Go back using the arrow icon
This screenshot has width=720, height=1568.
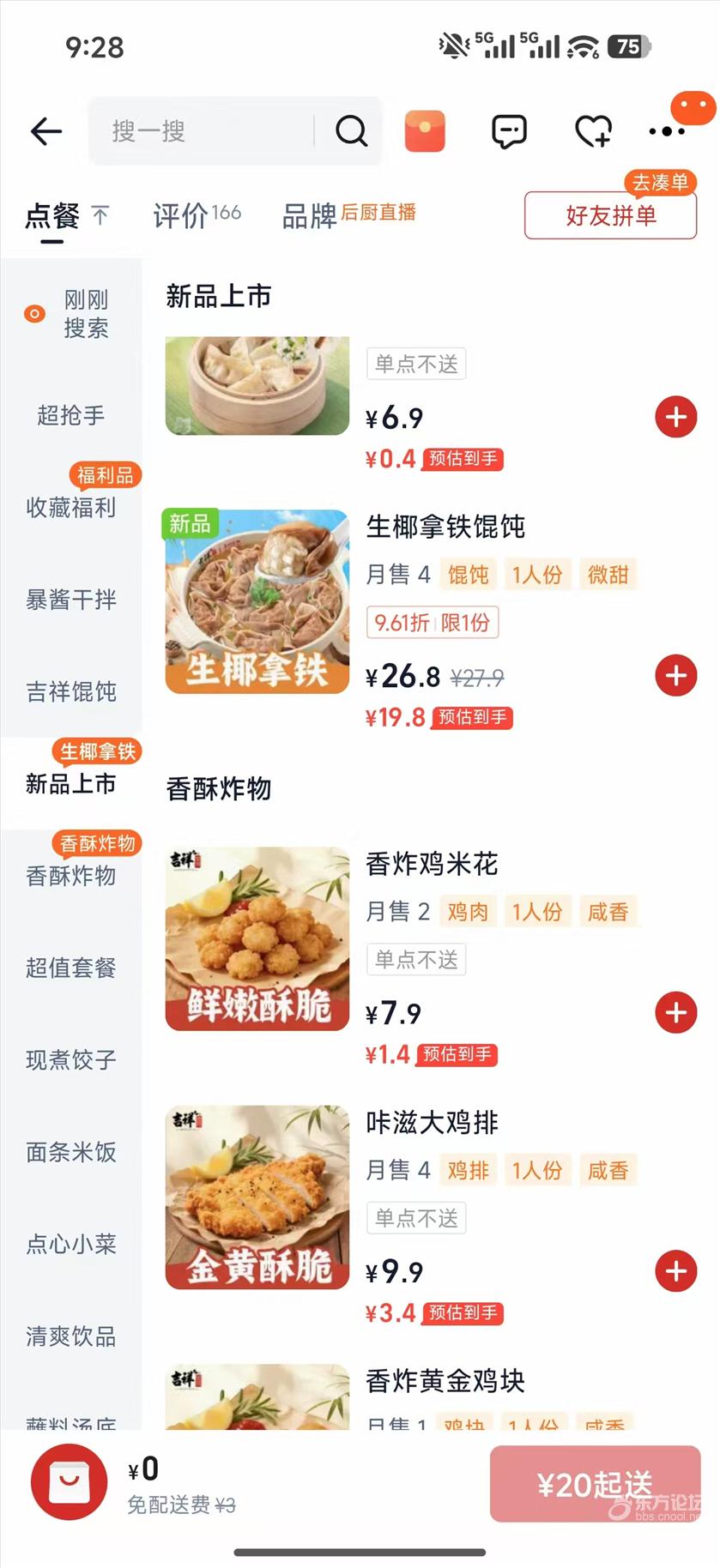tap(46, 131)
